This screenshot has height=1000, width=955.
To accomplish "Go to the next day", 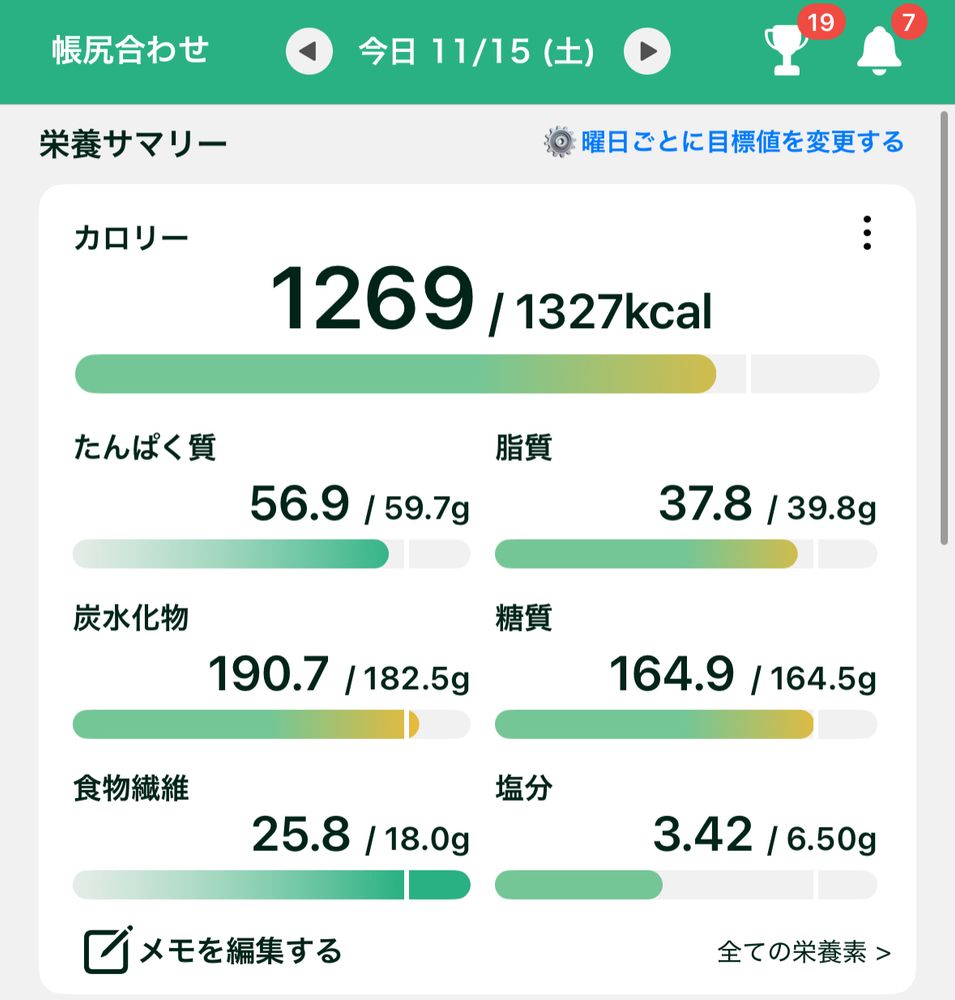I will (x=647, y=51).
